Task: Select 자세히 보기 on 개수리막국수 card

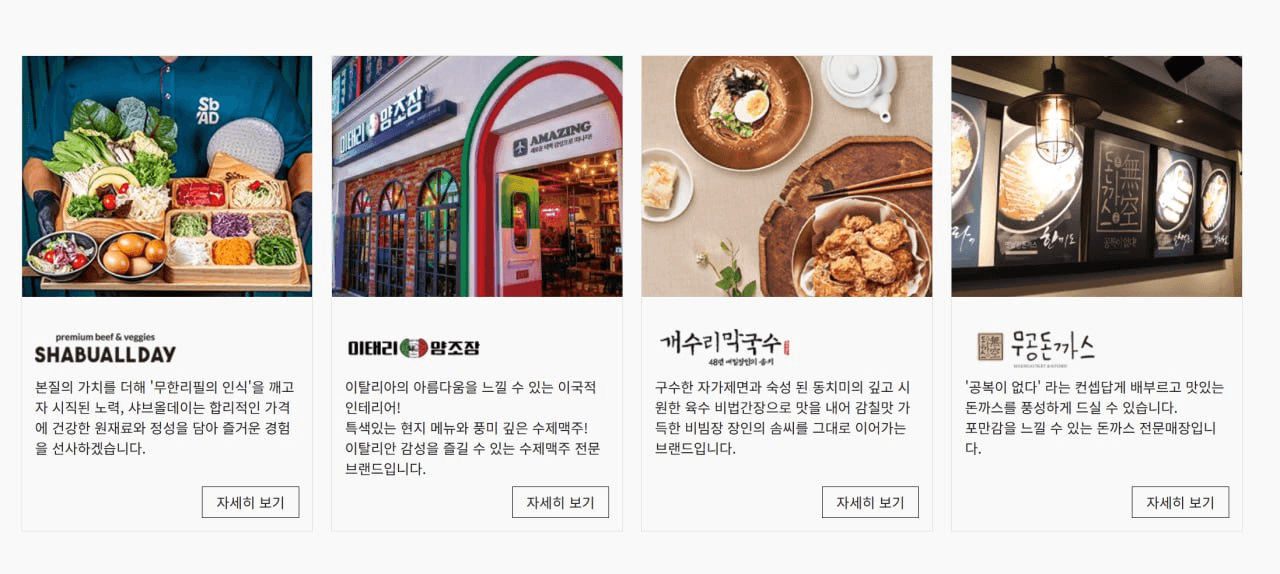Action: coord(870,502)
